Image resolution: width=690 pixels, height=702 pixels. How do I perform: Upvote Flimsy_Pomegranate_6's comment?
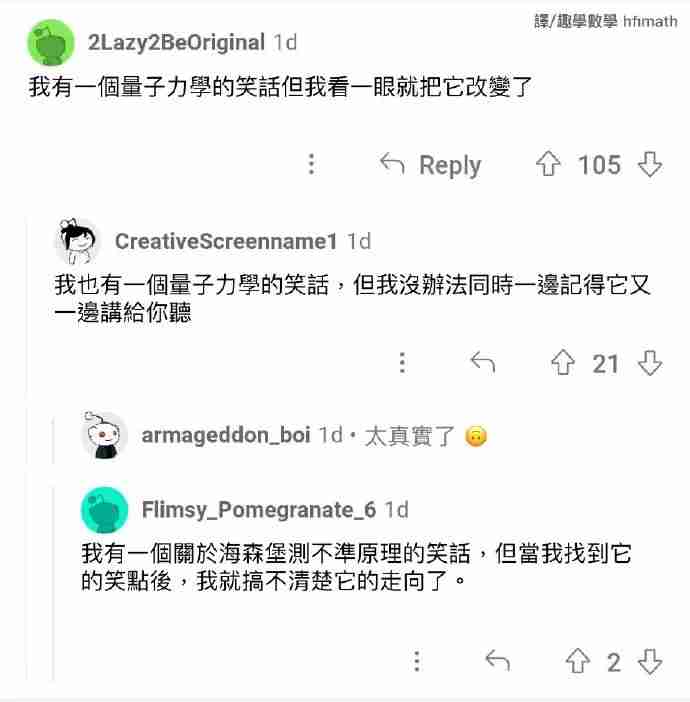click(x=578, y=660)
